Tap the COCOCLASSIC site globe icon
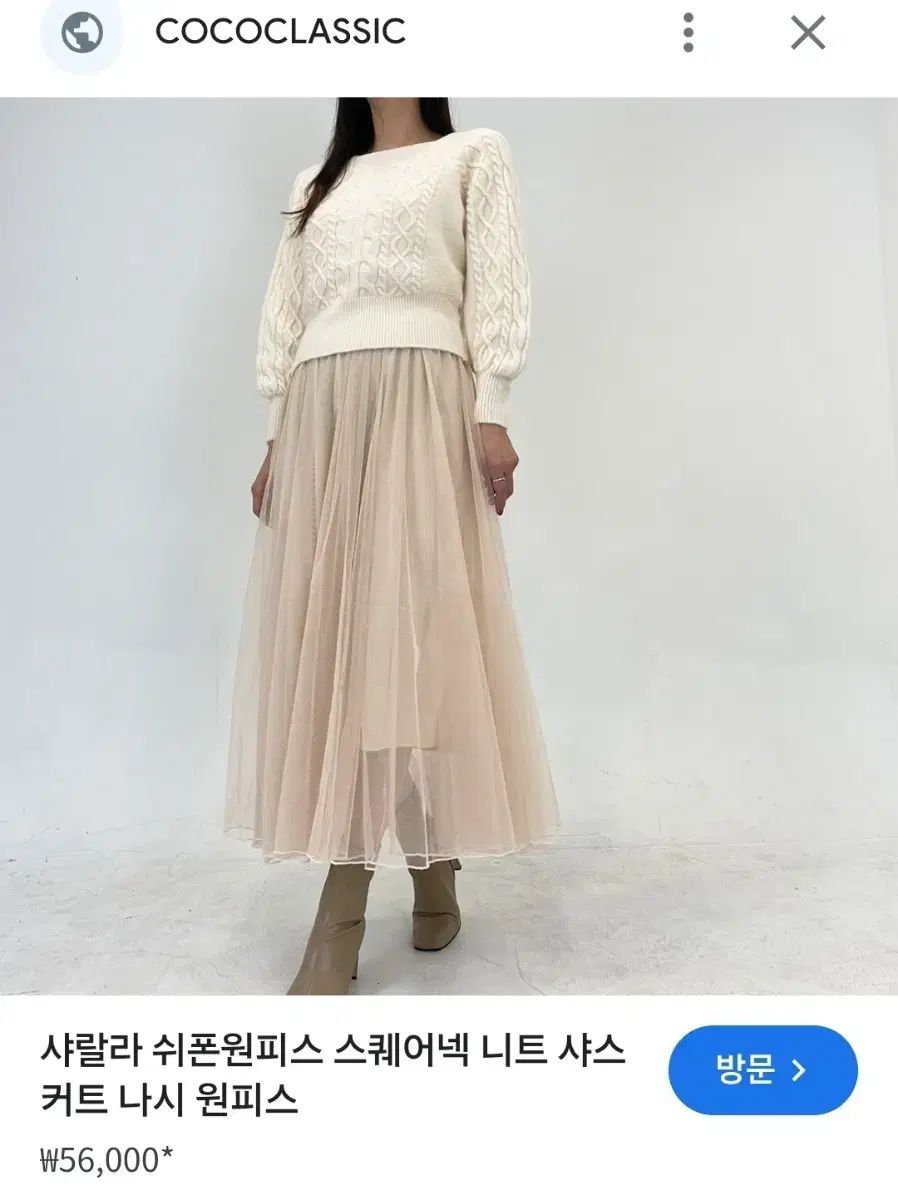 point(82,33)
